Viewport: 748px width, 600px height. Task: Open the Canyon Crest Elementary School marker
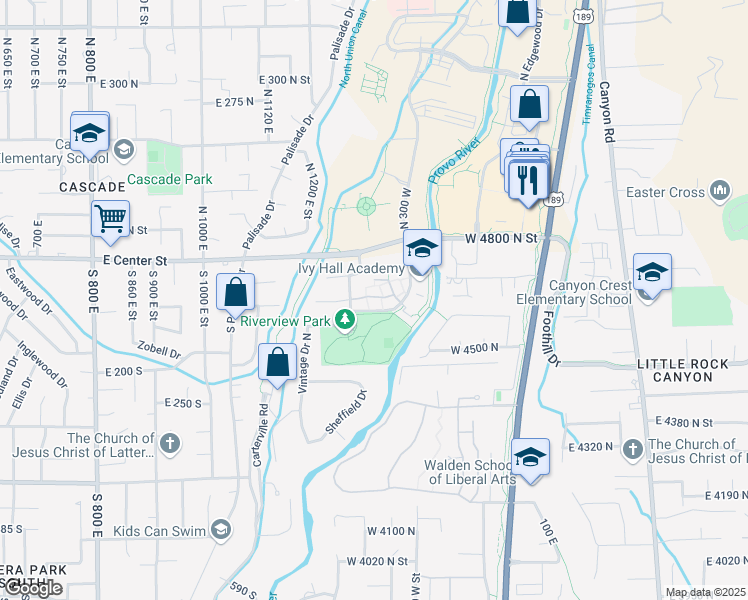click(x=652, y=273)
